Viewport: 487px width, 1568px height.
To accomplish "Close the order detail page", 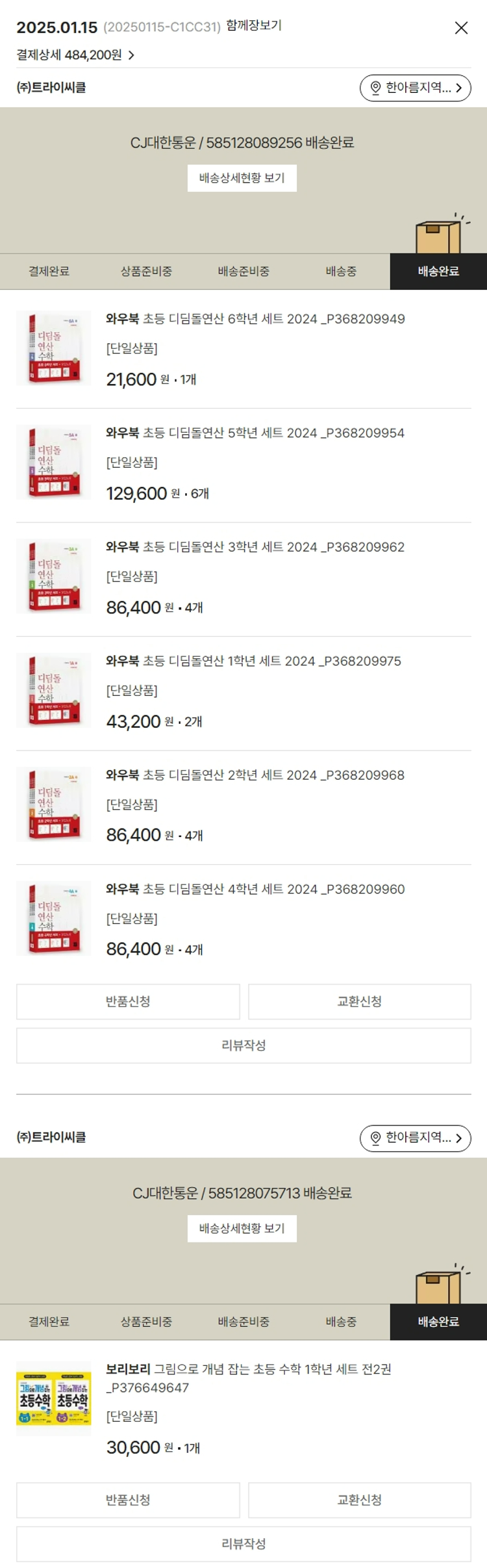I will point(461,28).
